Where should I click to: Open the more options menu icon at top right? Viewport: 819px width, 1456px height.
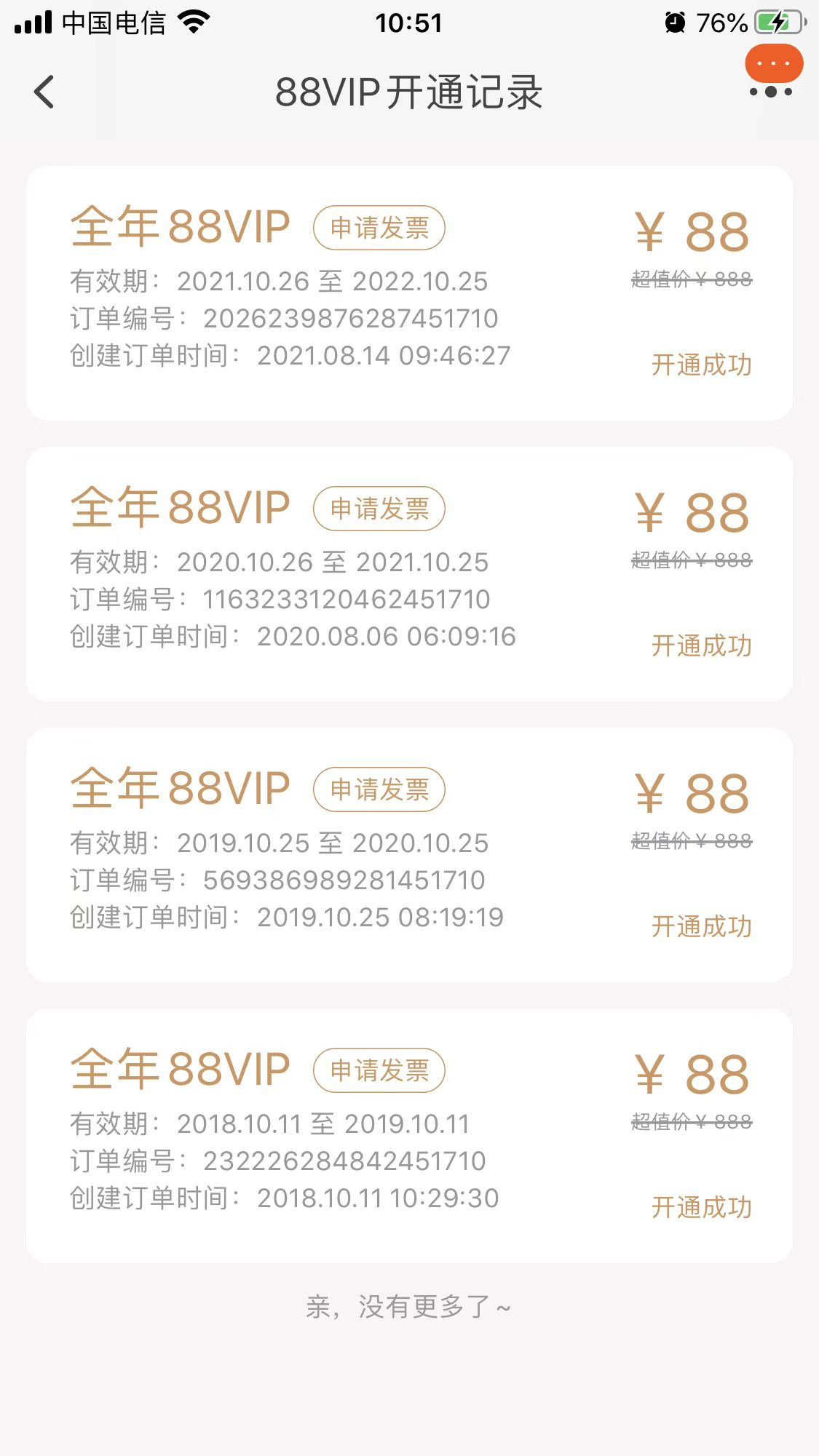point(769,92)
